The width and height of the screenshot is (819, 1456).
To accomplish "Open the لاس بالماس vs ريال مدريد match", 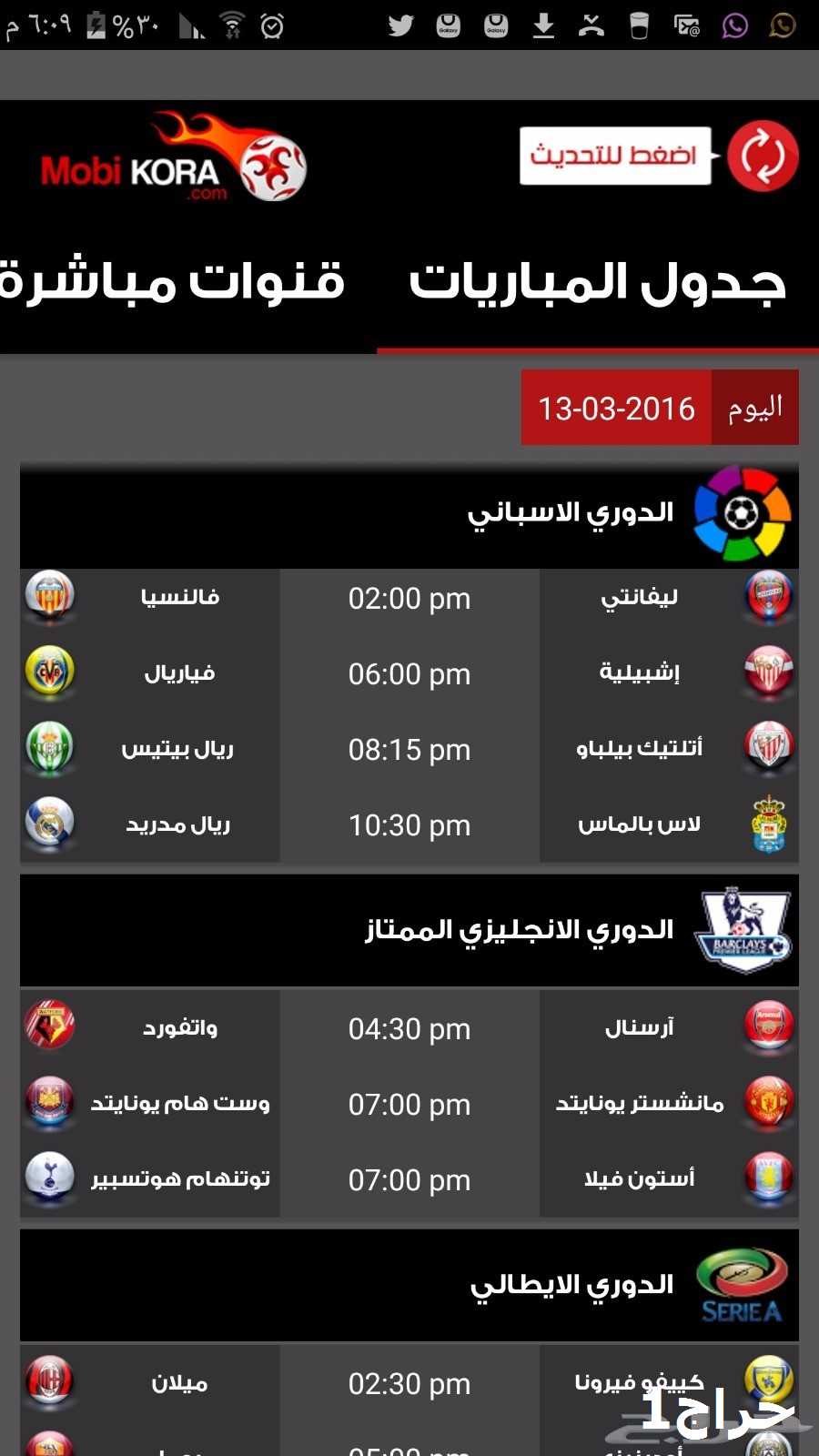I will [x=409, y=824].
